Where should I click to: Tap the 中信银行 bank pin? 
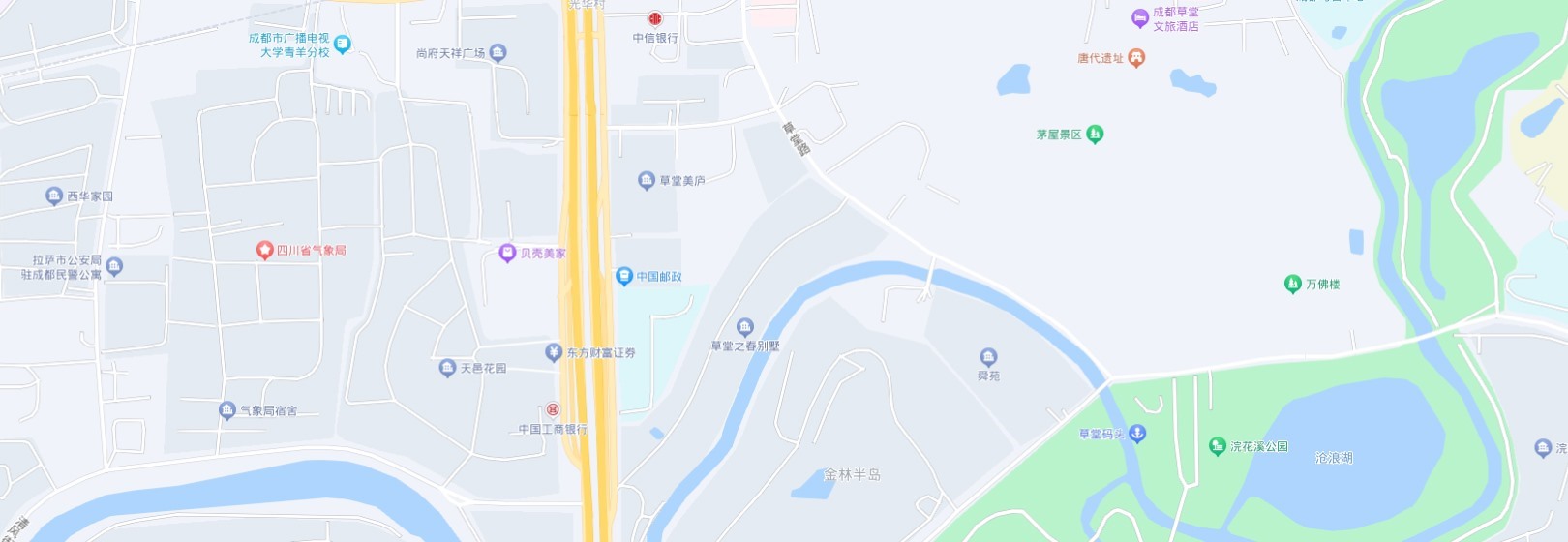[655, 19]
